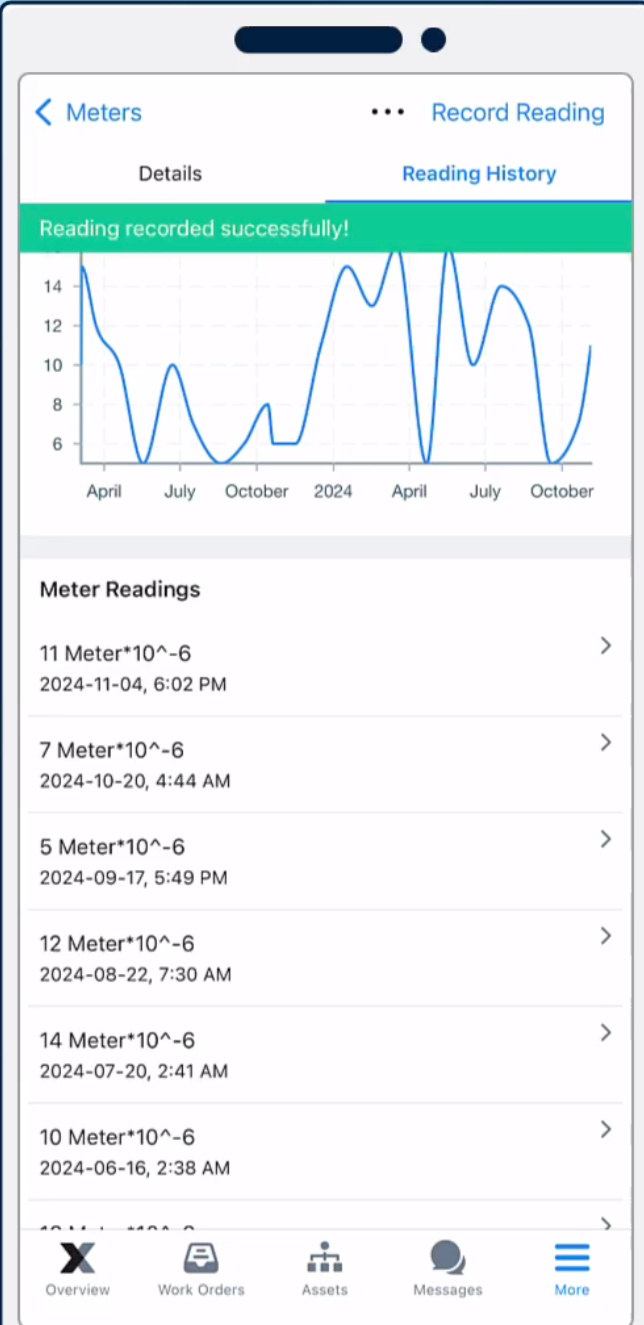The image size is (644, 1325).
Task: Tap Record Reading
Action: (517, 113)
